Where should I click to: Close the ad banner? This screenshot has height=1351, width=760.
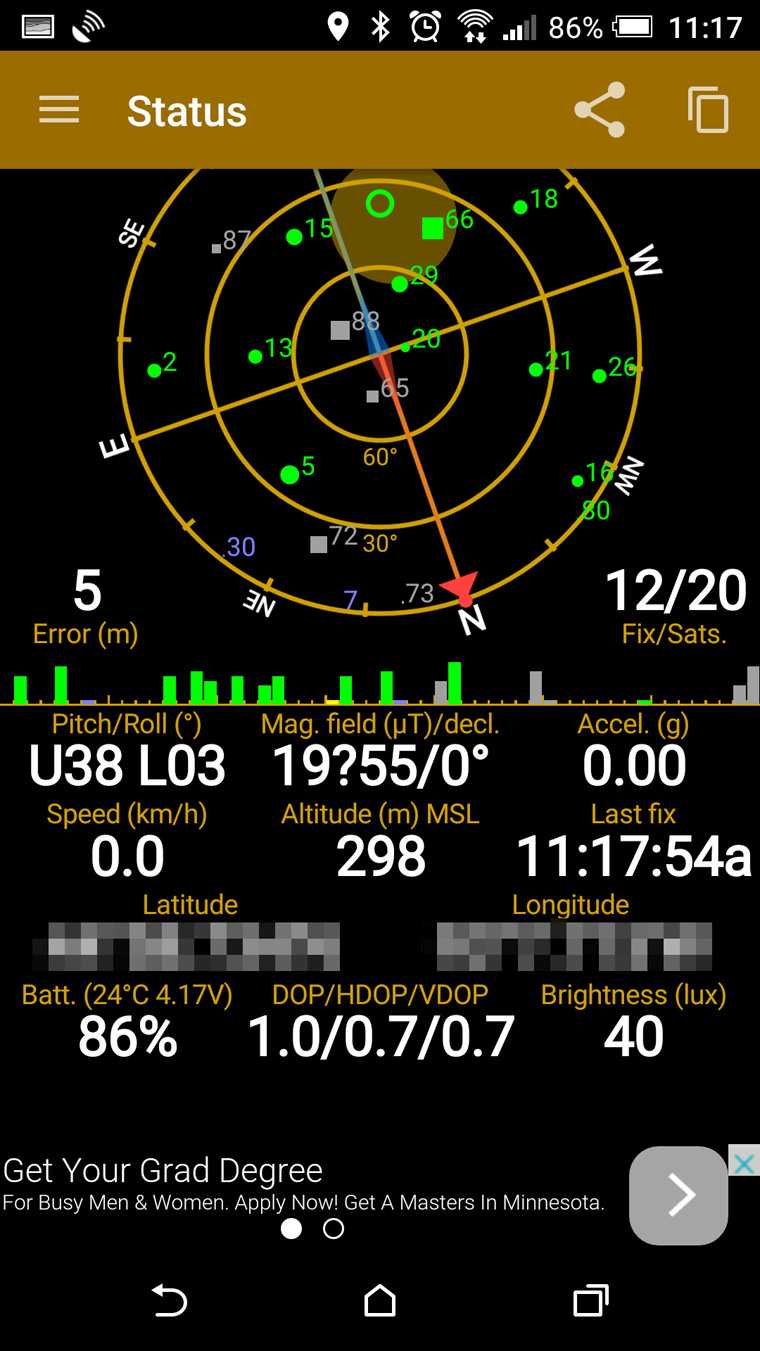(743, 1161)
